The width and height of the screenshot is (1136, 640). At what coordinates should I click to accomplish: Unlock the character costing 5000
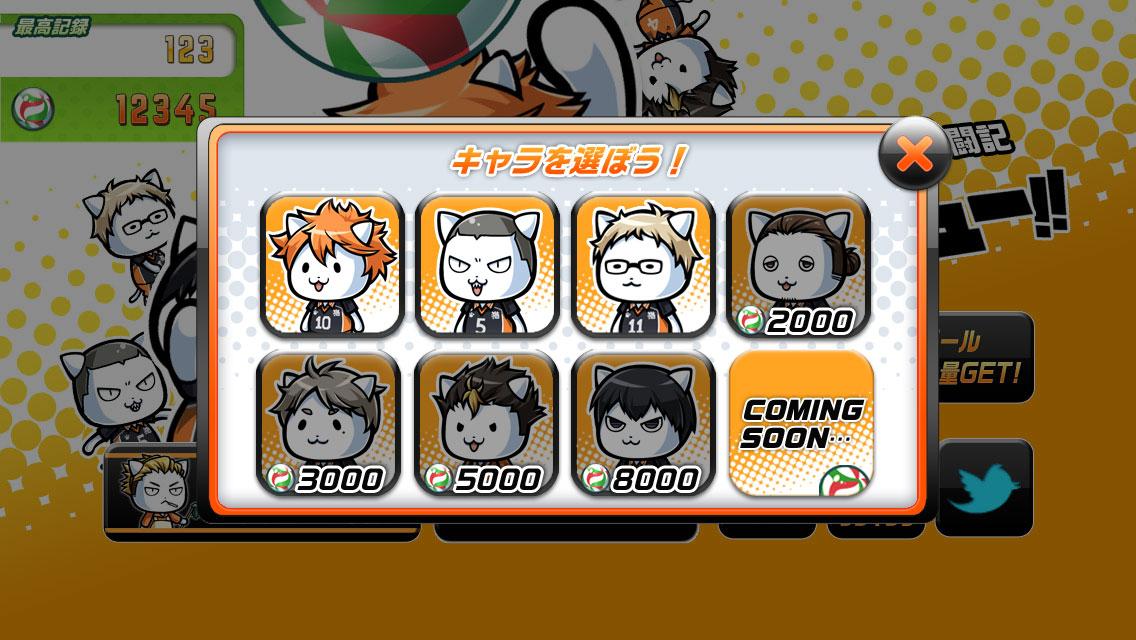click(487, 422)
